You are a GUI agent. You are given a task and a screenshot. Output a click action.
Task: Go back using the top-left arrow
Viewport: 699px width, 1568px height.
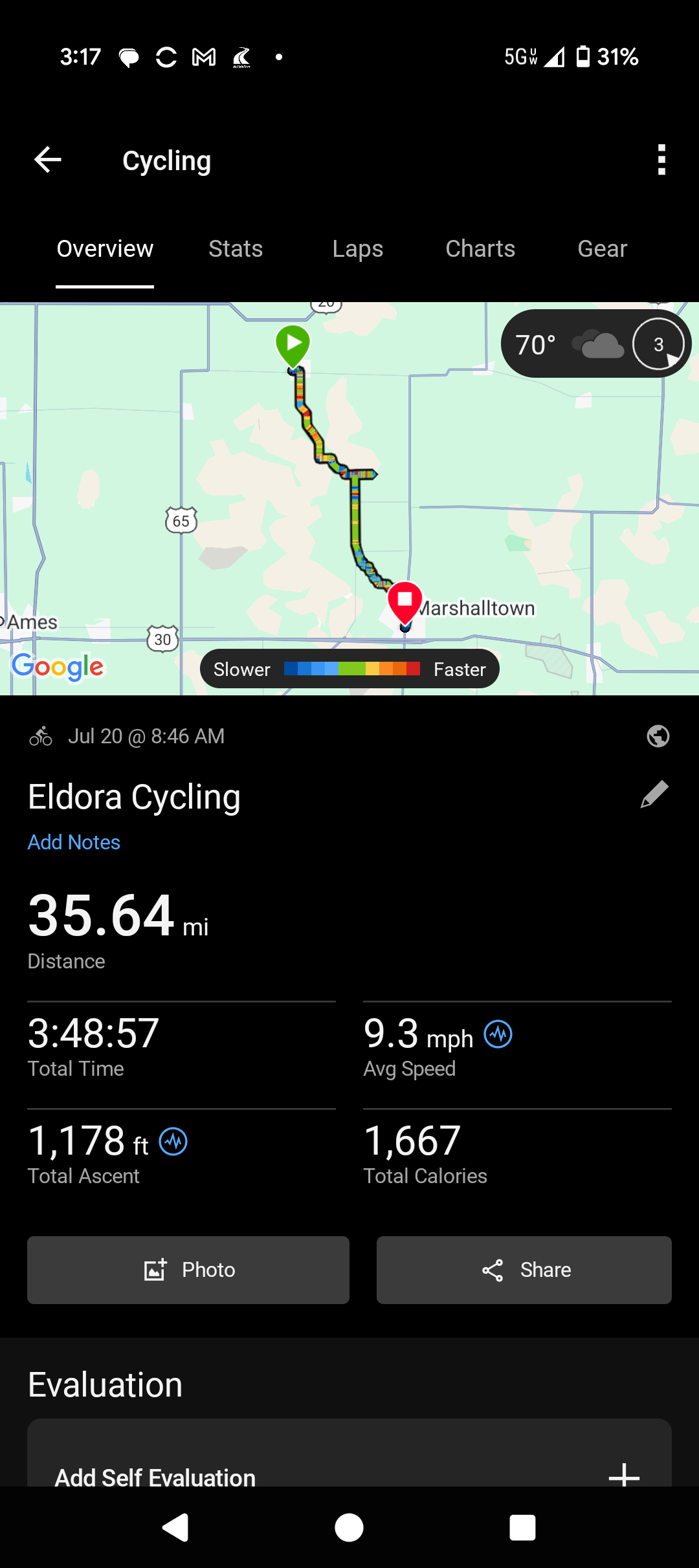[x=47, y=160]
